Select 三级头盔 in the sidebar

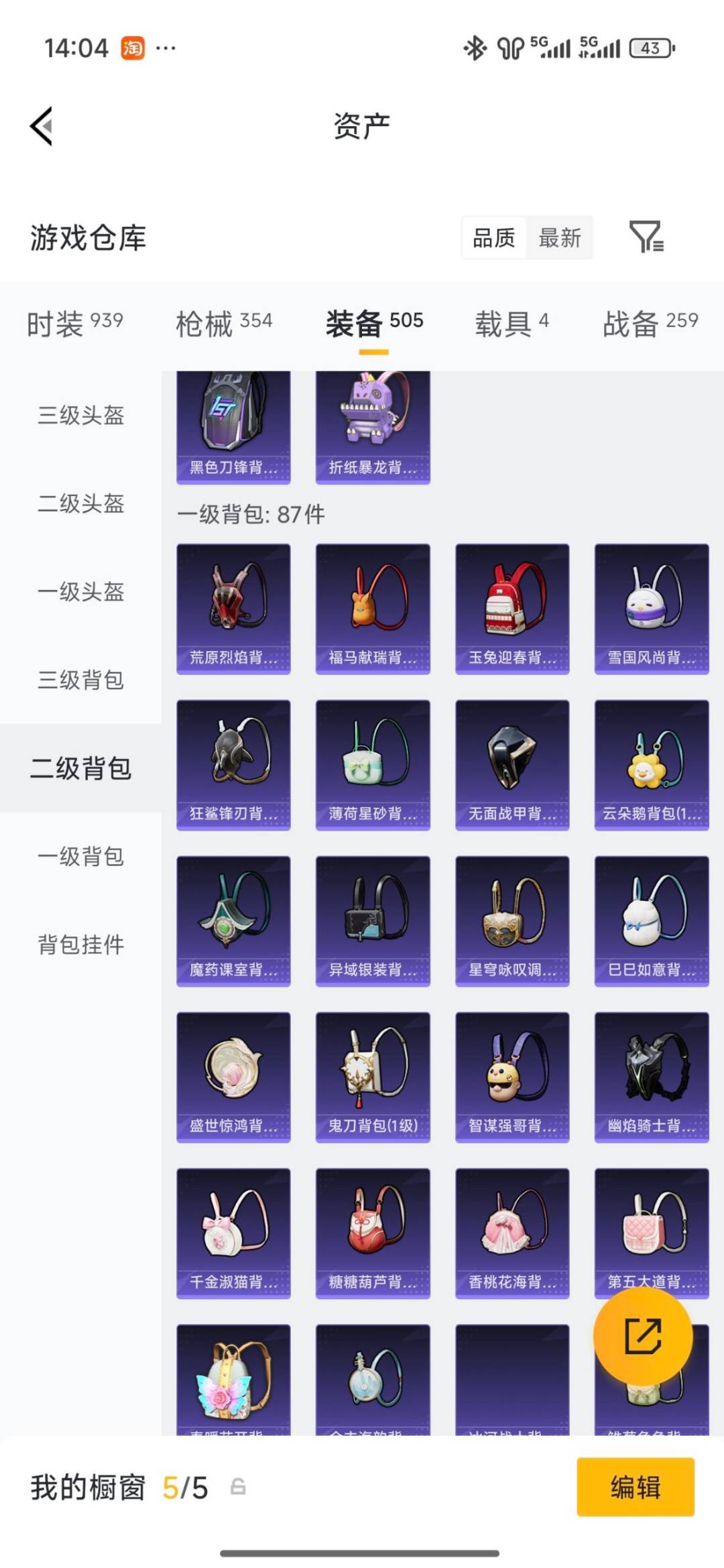[80, 417]
